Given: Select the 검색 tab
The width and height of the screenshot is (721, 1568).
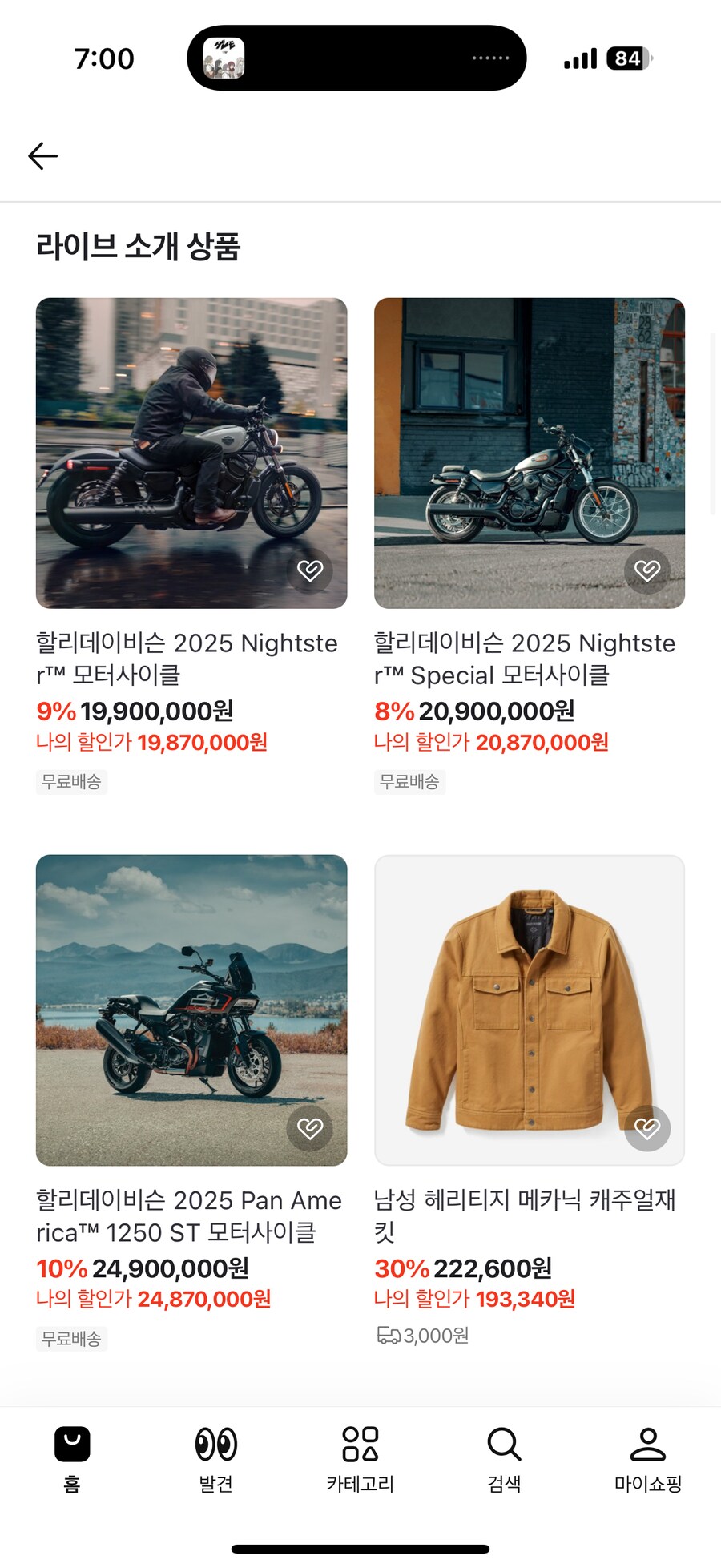Looking at the screenshot, I should [x=504, y=1458].
